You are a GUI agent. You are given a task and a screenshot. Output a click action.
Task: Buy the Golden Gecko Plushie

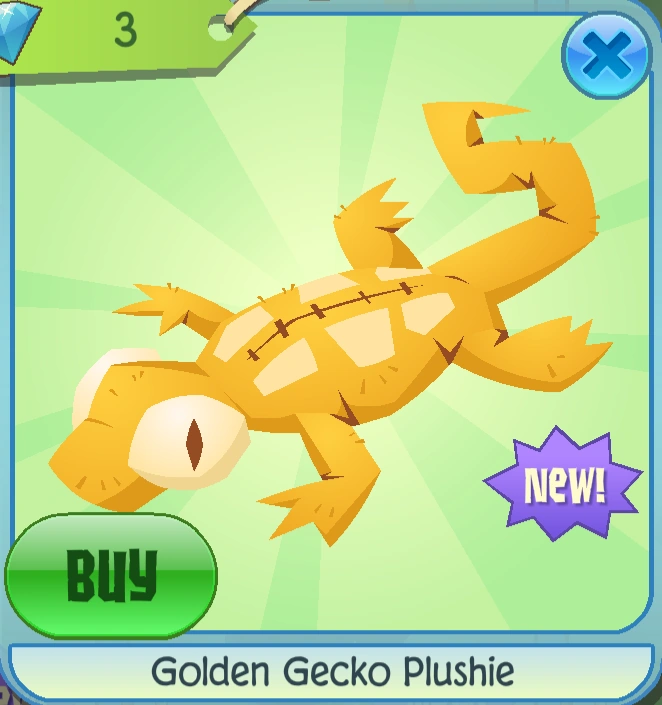pos(111,574)
